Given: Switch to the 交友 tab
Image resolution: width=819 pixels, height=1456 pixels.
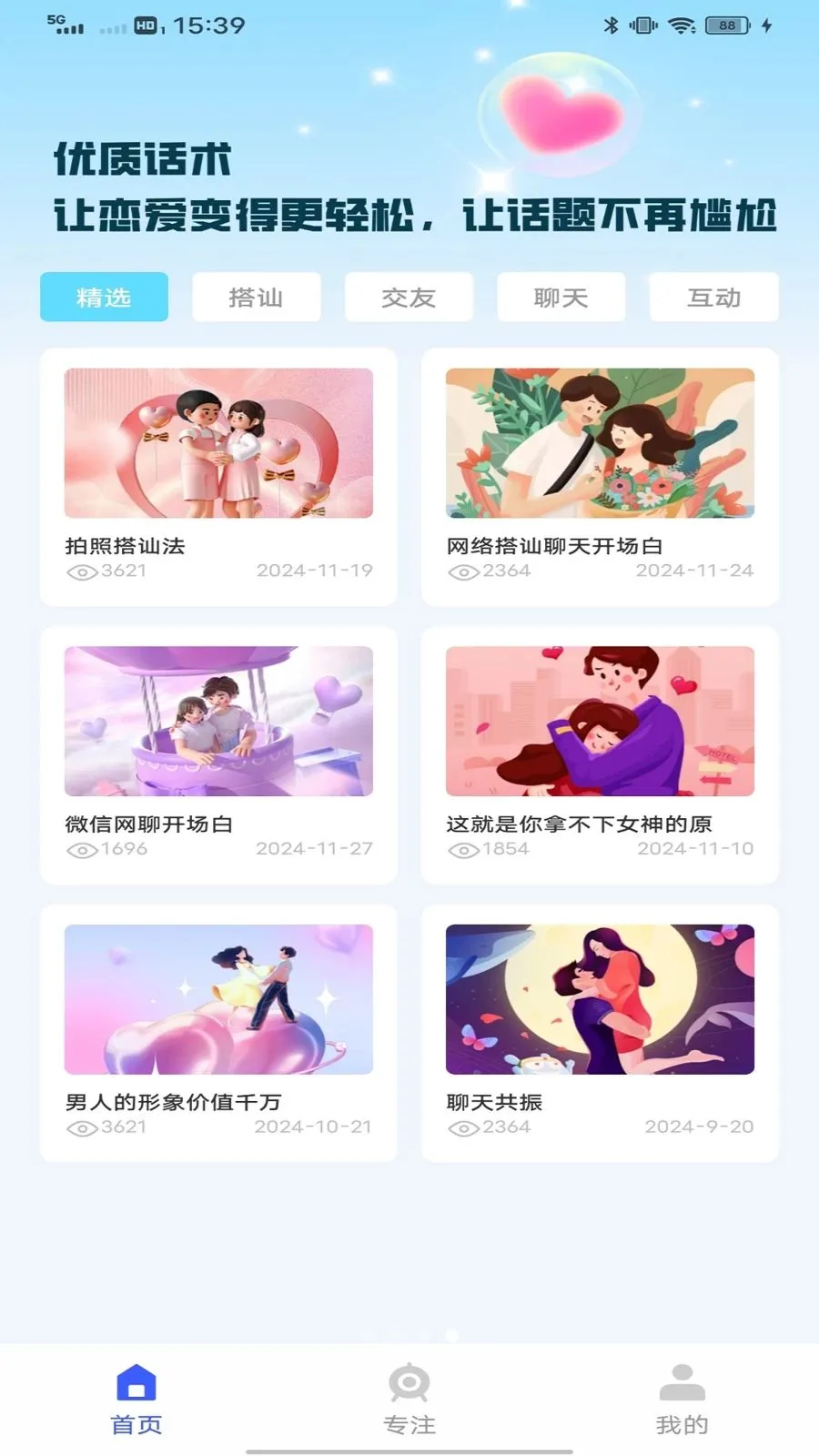Looking at the screenshot, I should [x=409, y=297].
